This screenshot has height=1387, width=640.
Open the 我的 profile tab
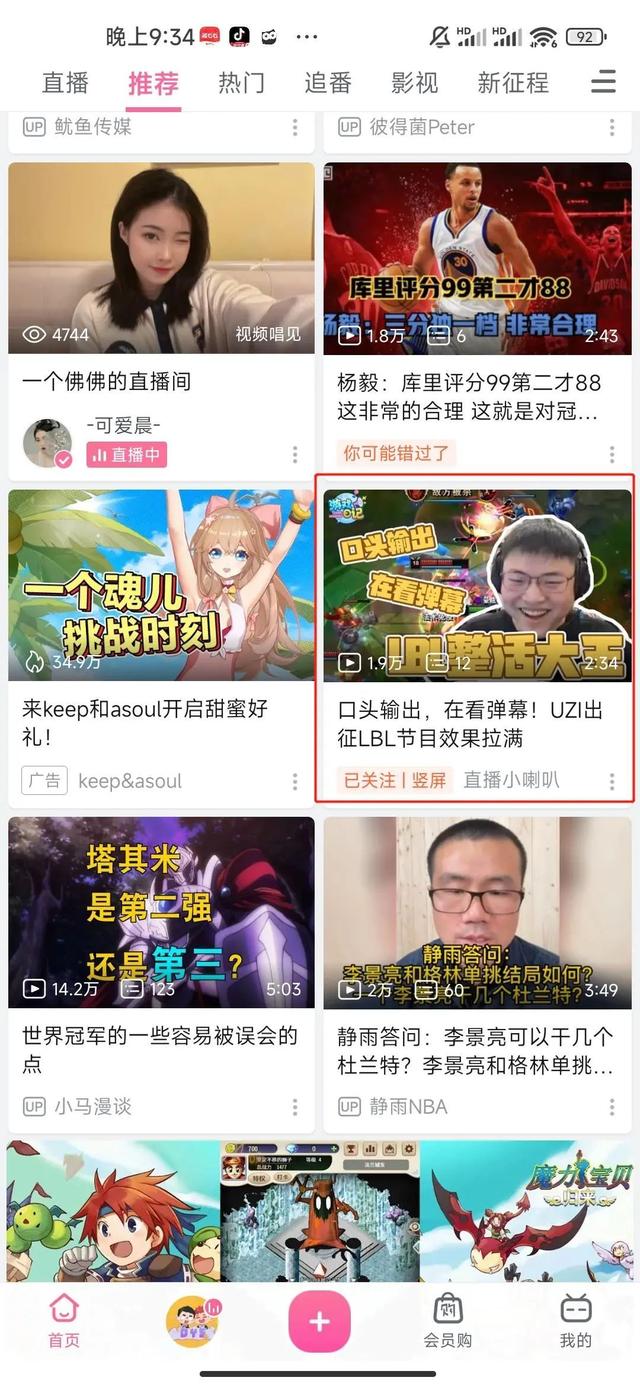point(575,1321)
